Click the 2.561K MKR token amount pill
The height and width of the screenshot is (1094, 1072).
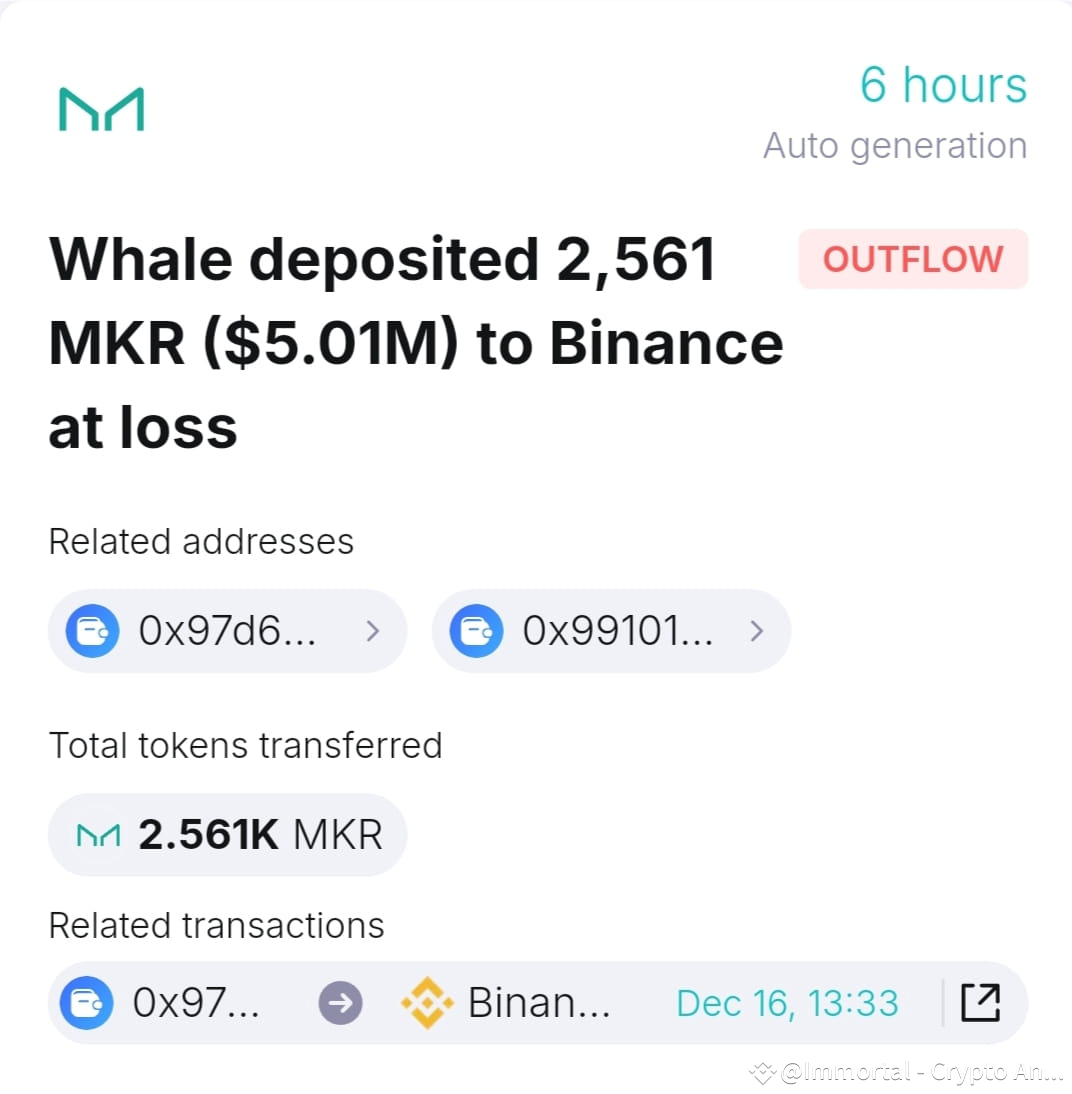tap(226, 834)
